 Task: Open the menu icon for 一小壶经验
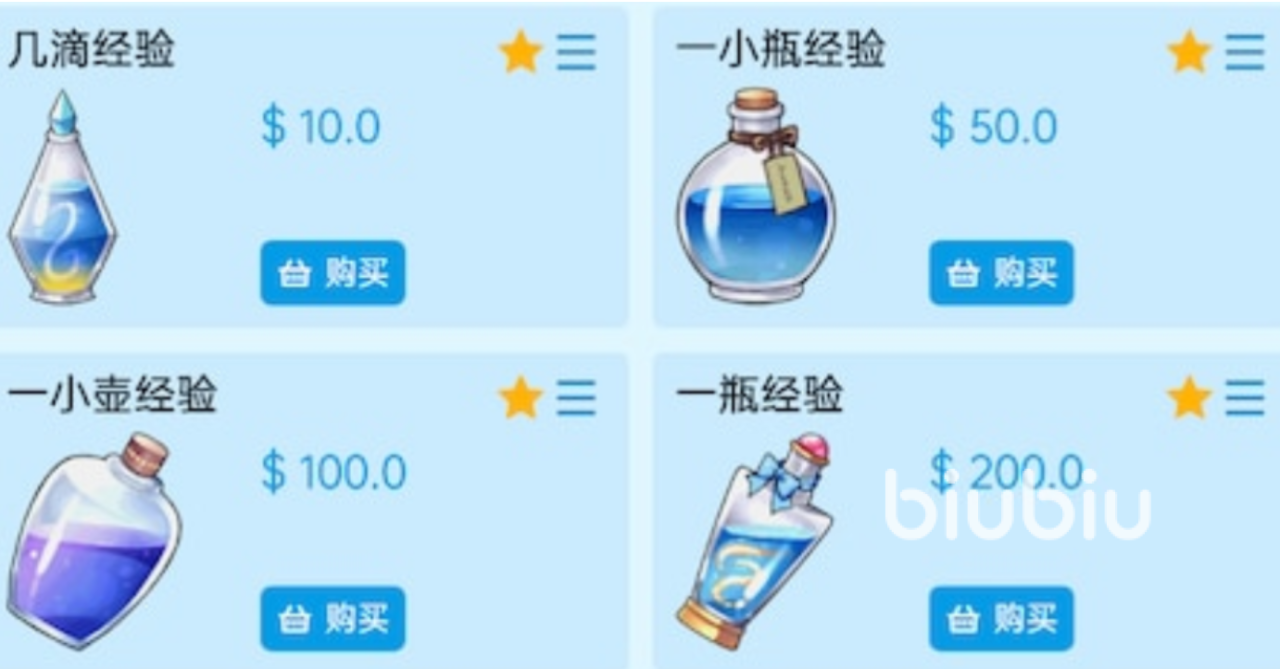576,398
